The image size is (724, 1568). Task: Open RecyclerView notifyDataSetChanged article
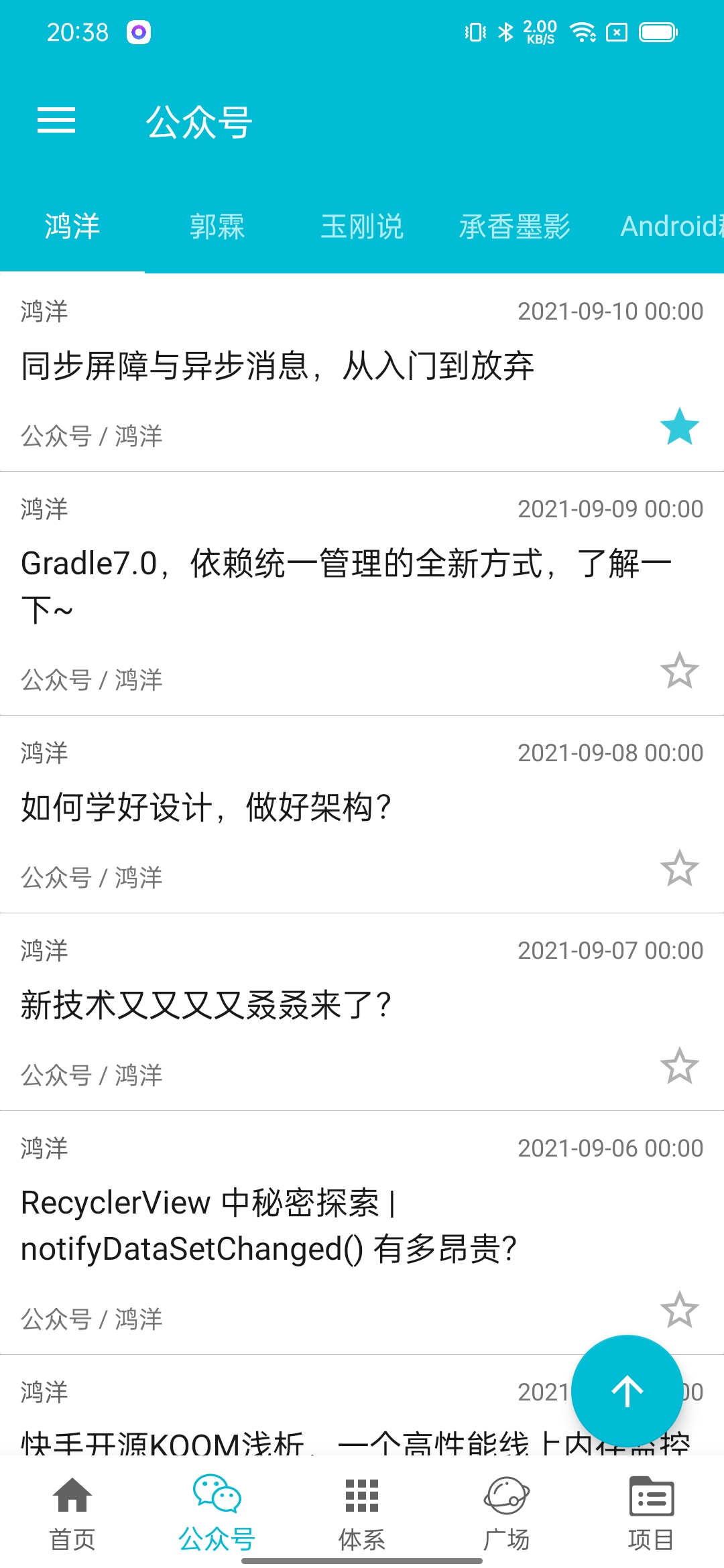click(268, 1225)
